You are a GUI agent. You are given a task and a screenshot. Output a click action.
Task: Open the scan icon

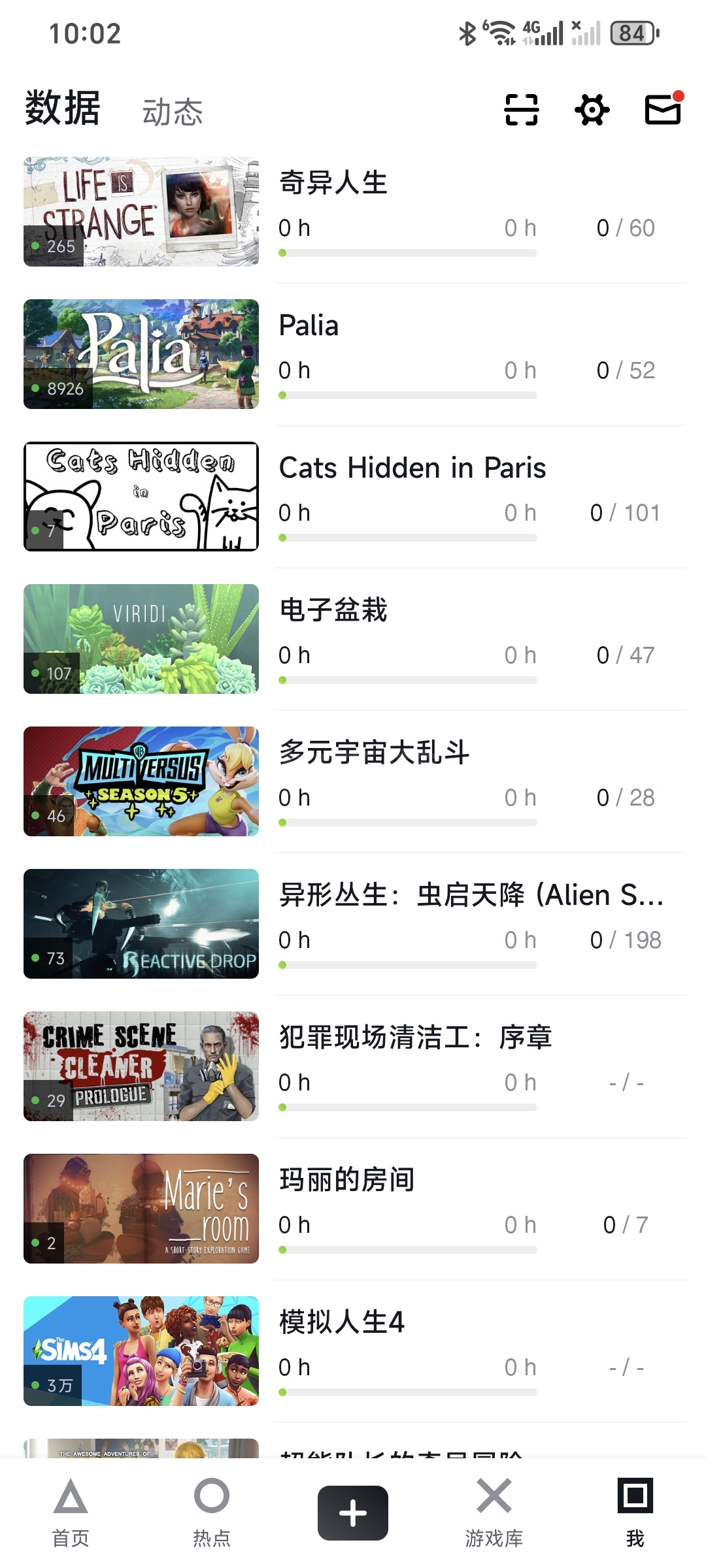point(521,110)
